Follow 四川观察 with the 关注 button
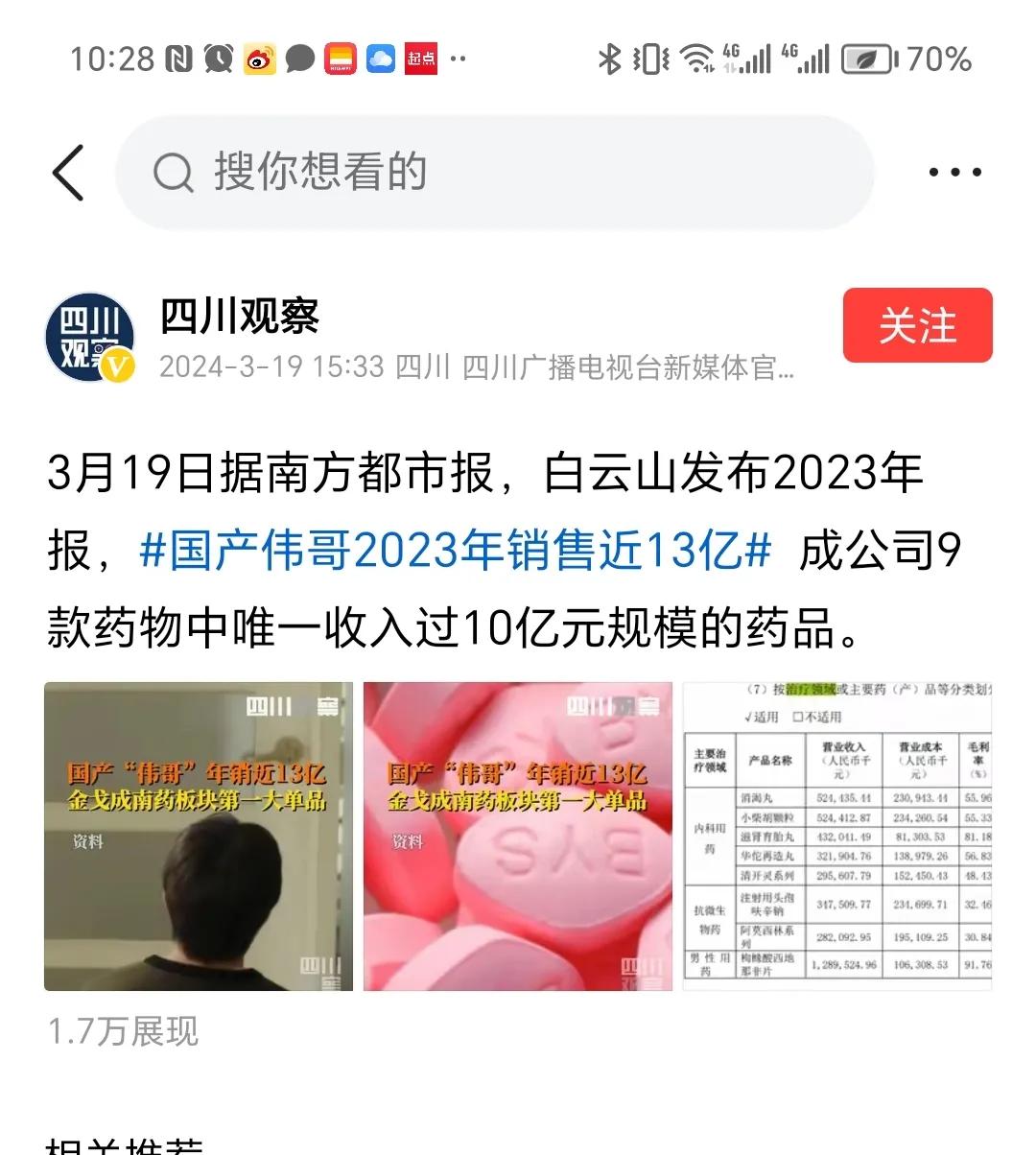This screenshot has width=1036, height=1155. tap(917, 325)
